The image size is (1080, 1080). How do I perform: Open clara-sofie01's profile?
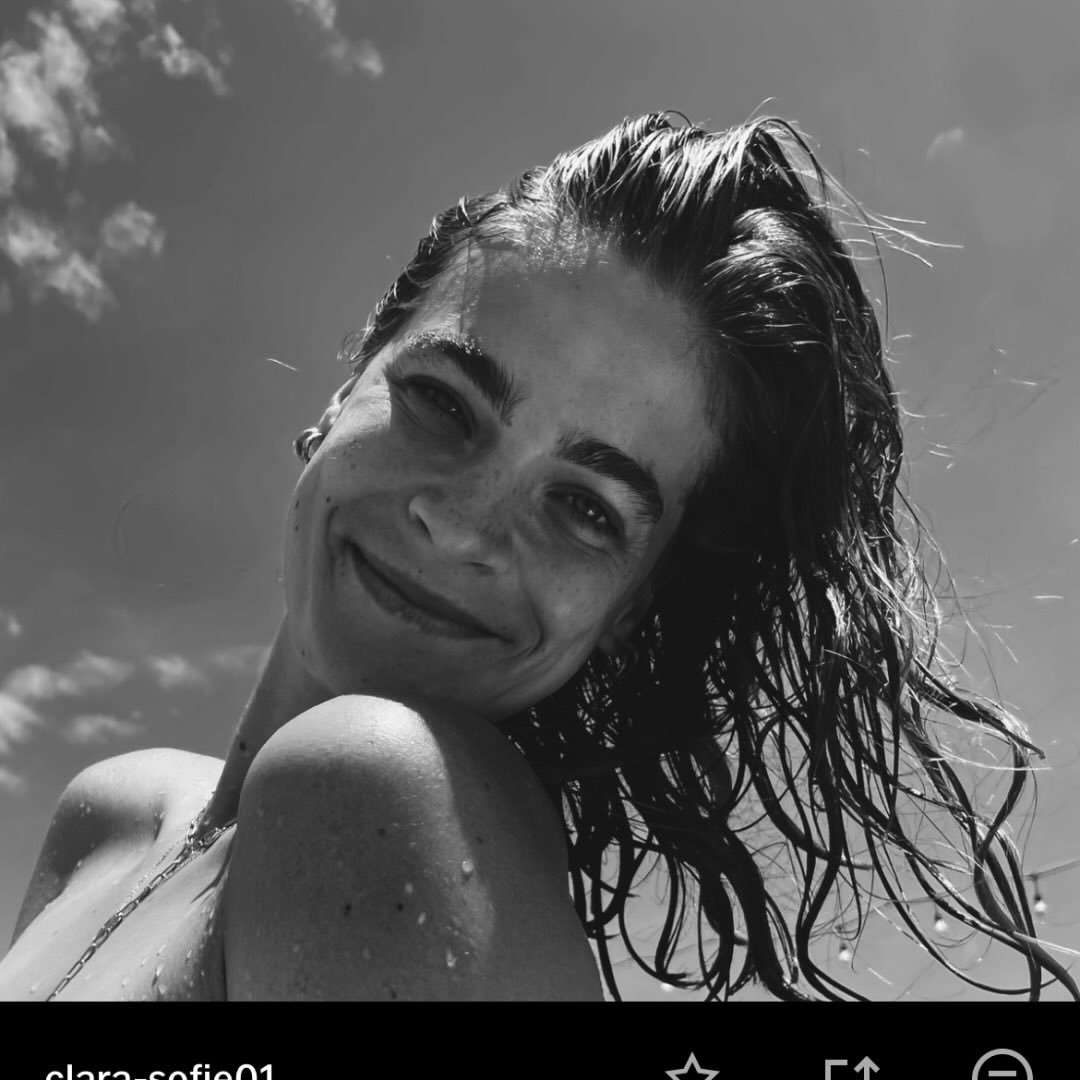[x=159, y=1070]
